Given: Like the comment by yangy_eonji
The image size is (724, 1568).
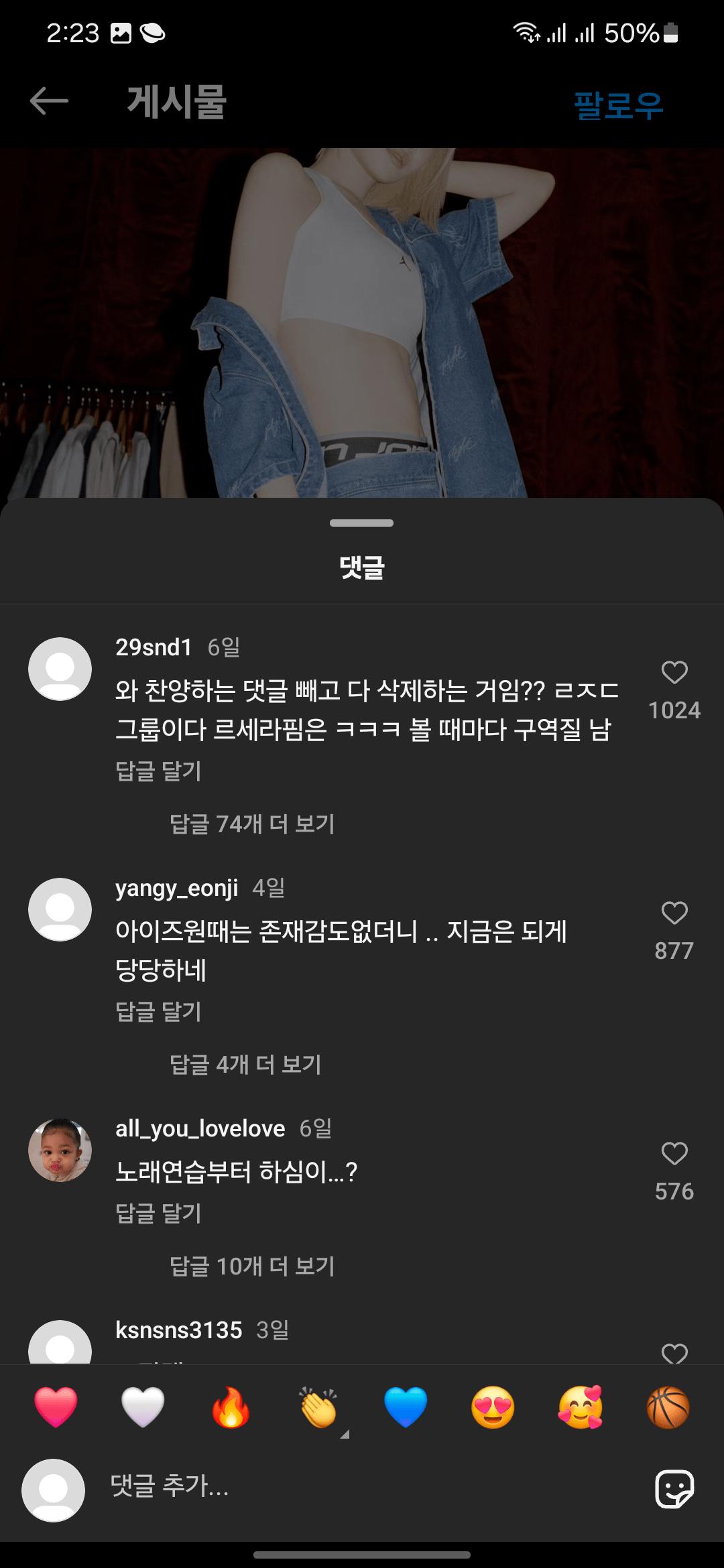Looking at the screenshot, I should pyautogui.click(x=674, y=913).
